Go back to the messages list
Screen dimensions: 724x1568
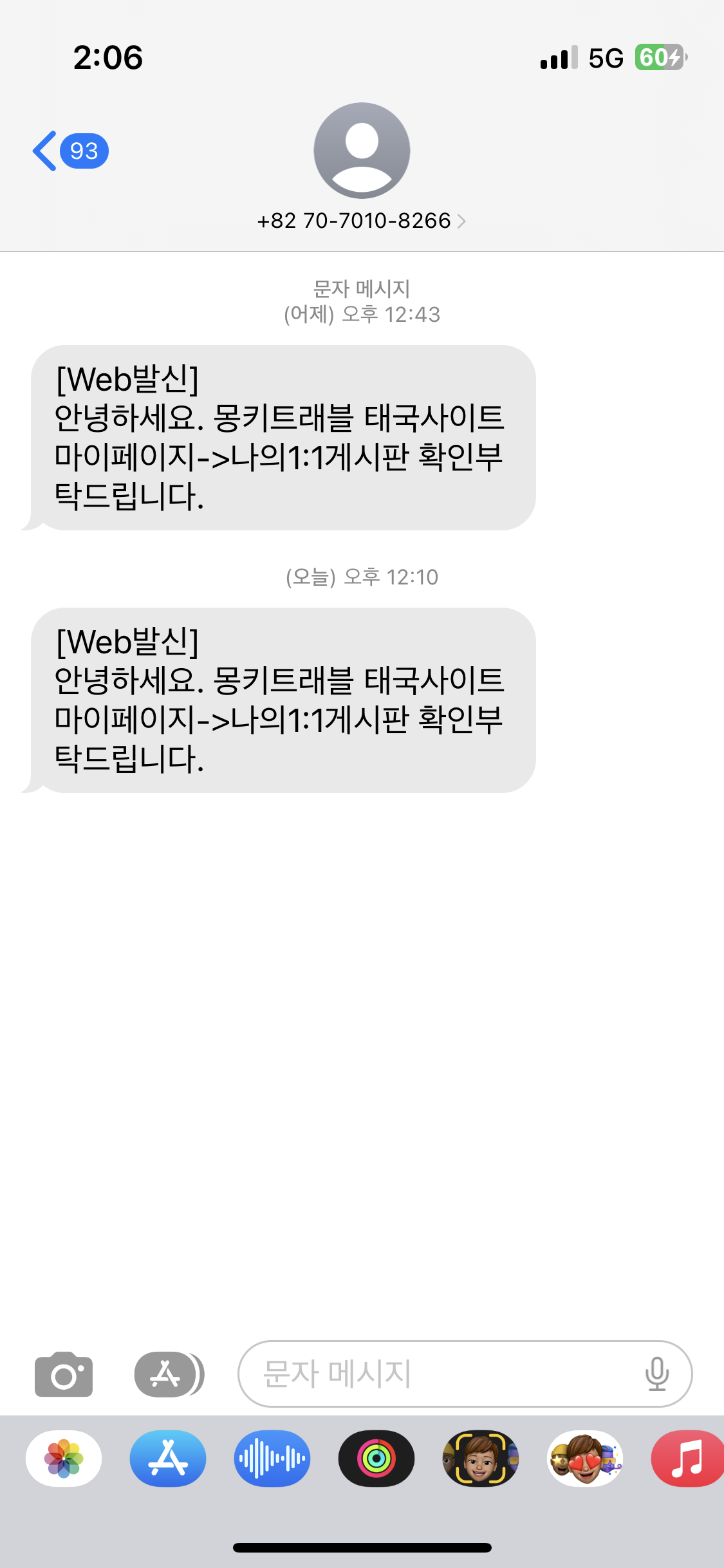68,151
